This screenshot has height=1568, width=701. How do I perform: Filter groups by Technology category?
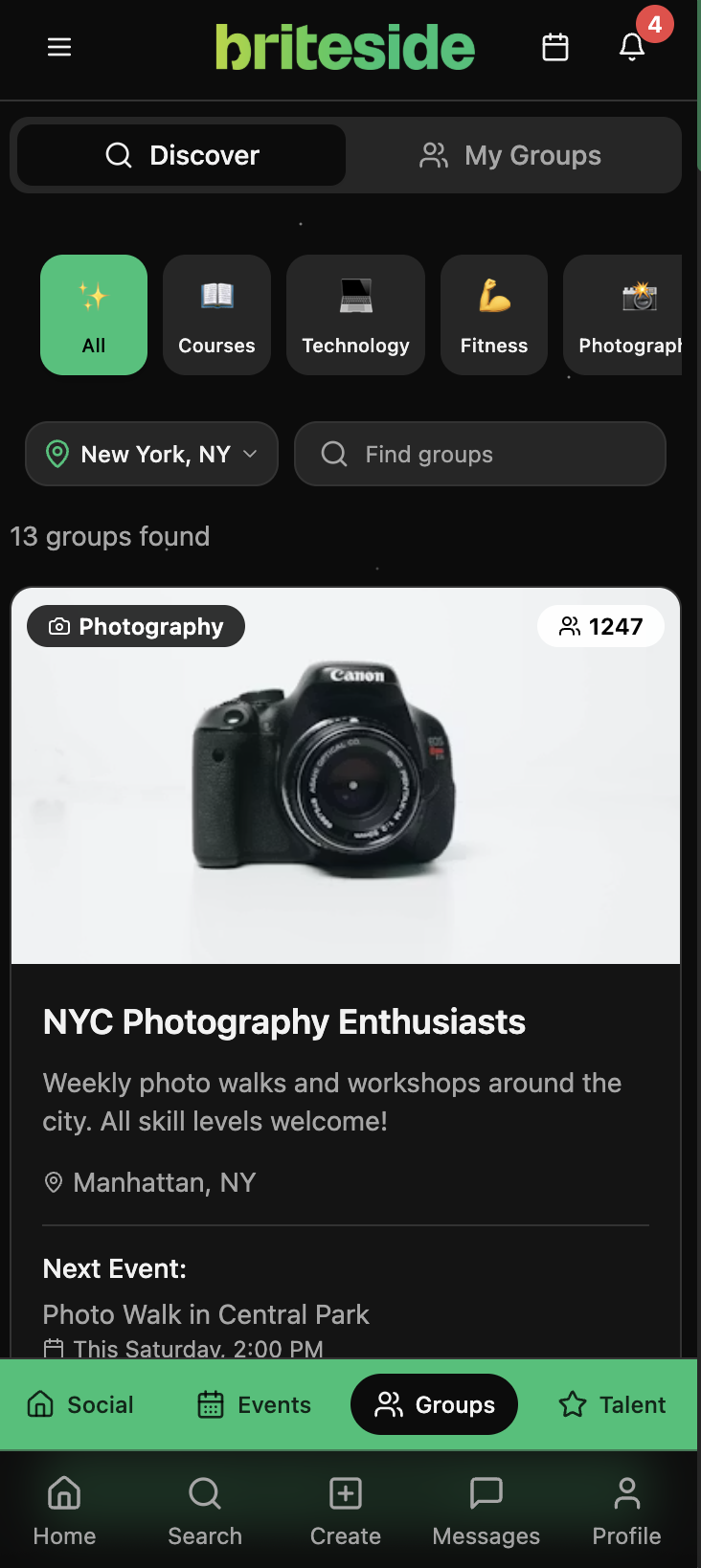pyautogui.click(x=355, y=315)
